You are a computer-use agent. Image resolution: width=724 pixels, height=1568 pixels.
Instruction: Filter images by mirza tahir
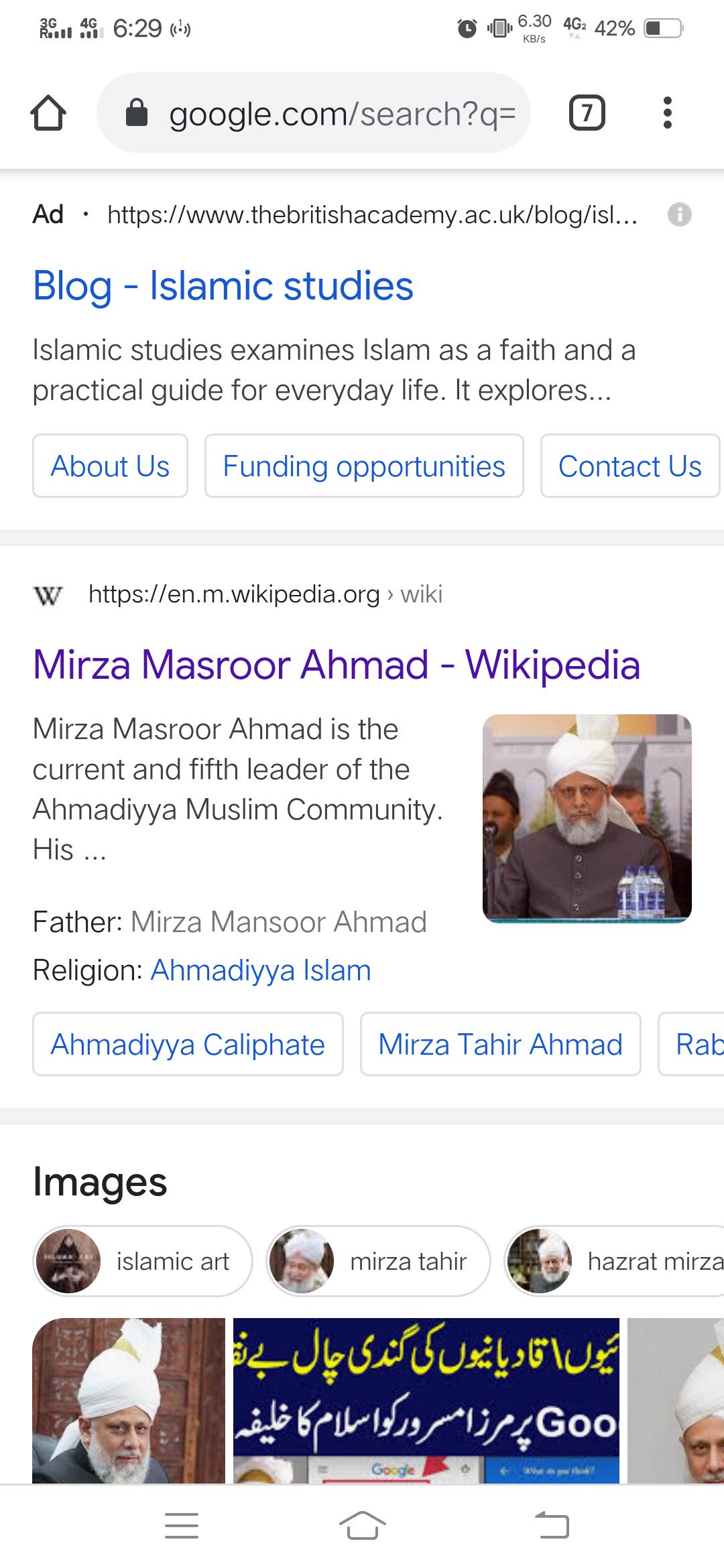[378, 1261]
